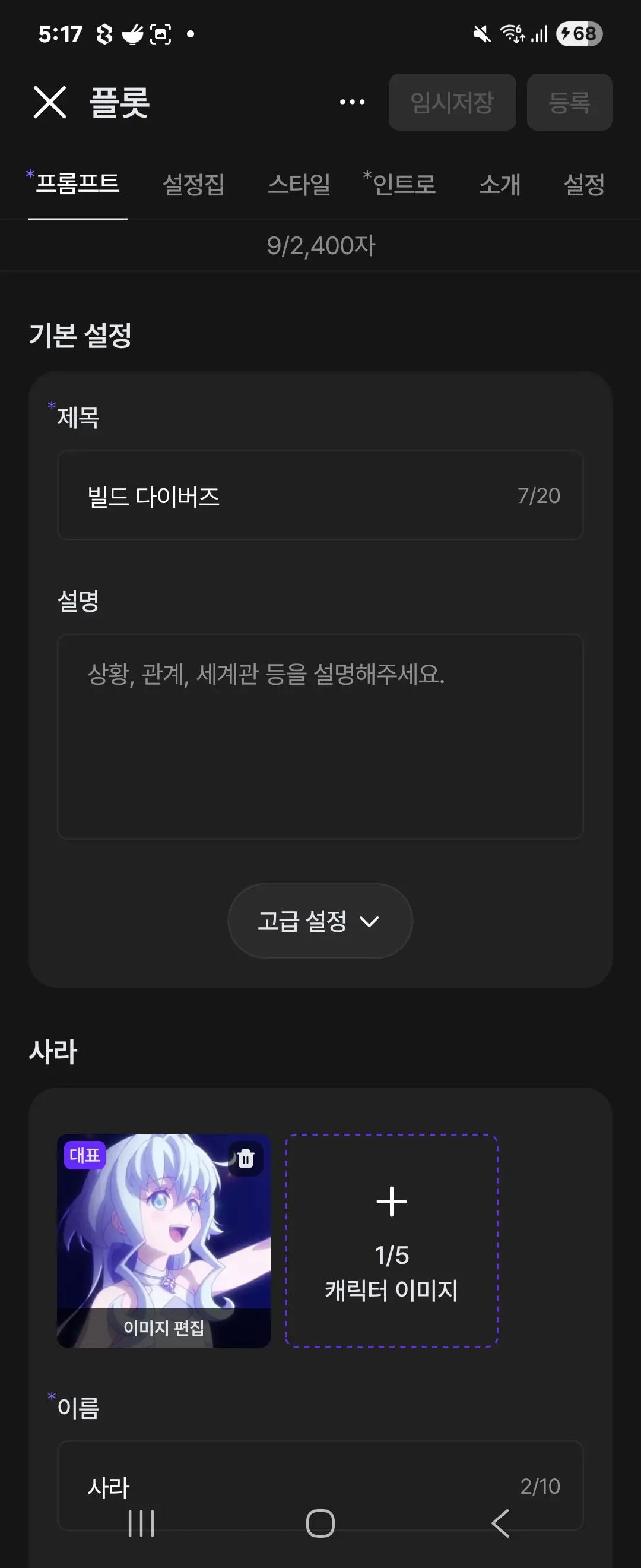This screenshot has width=641, height=1568.
Task: Open the three-dot overflow menu
Action: (x=352, y=102)
